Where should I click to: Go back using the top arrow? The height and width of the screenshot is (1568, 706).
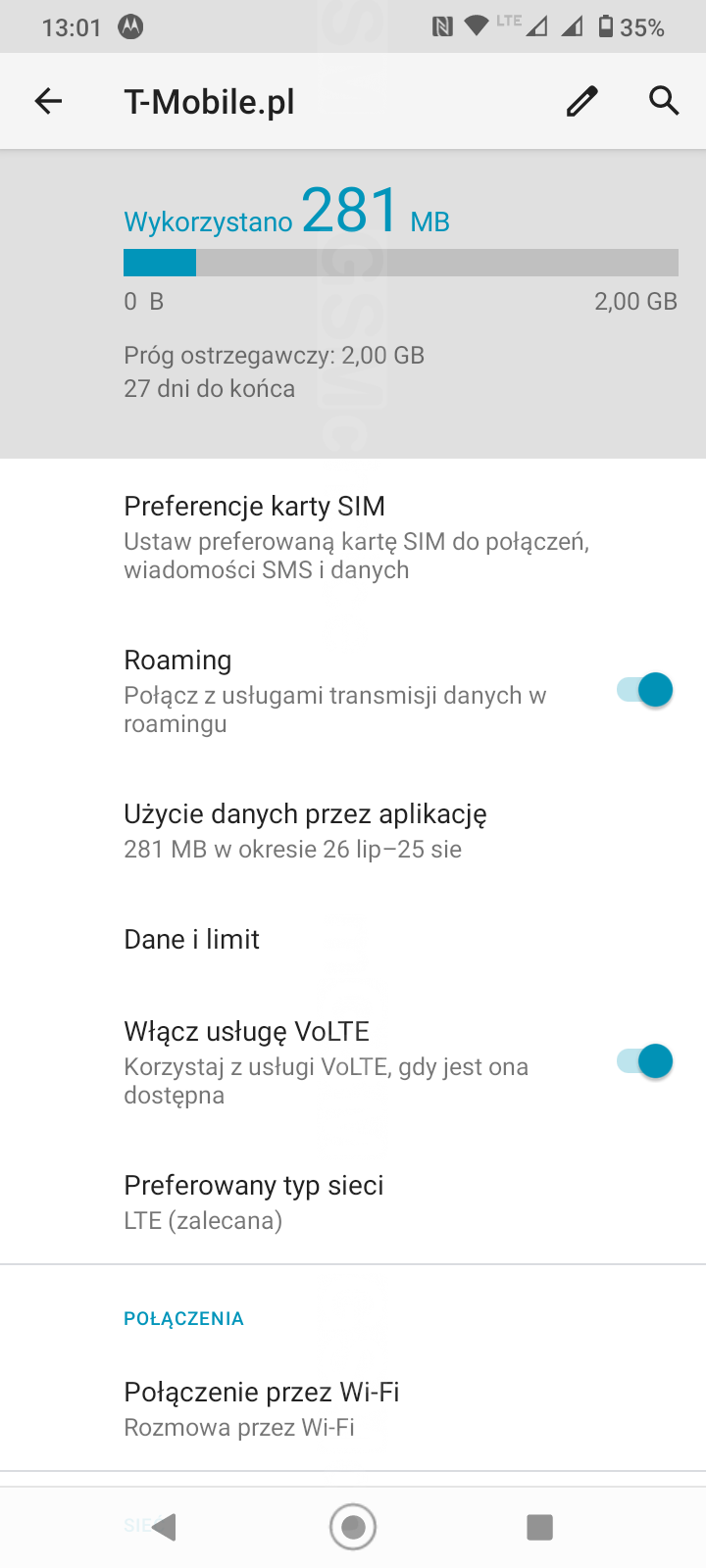(x=48, y=101)
